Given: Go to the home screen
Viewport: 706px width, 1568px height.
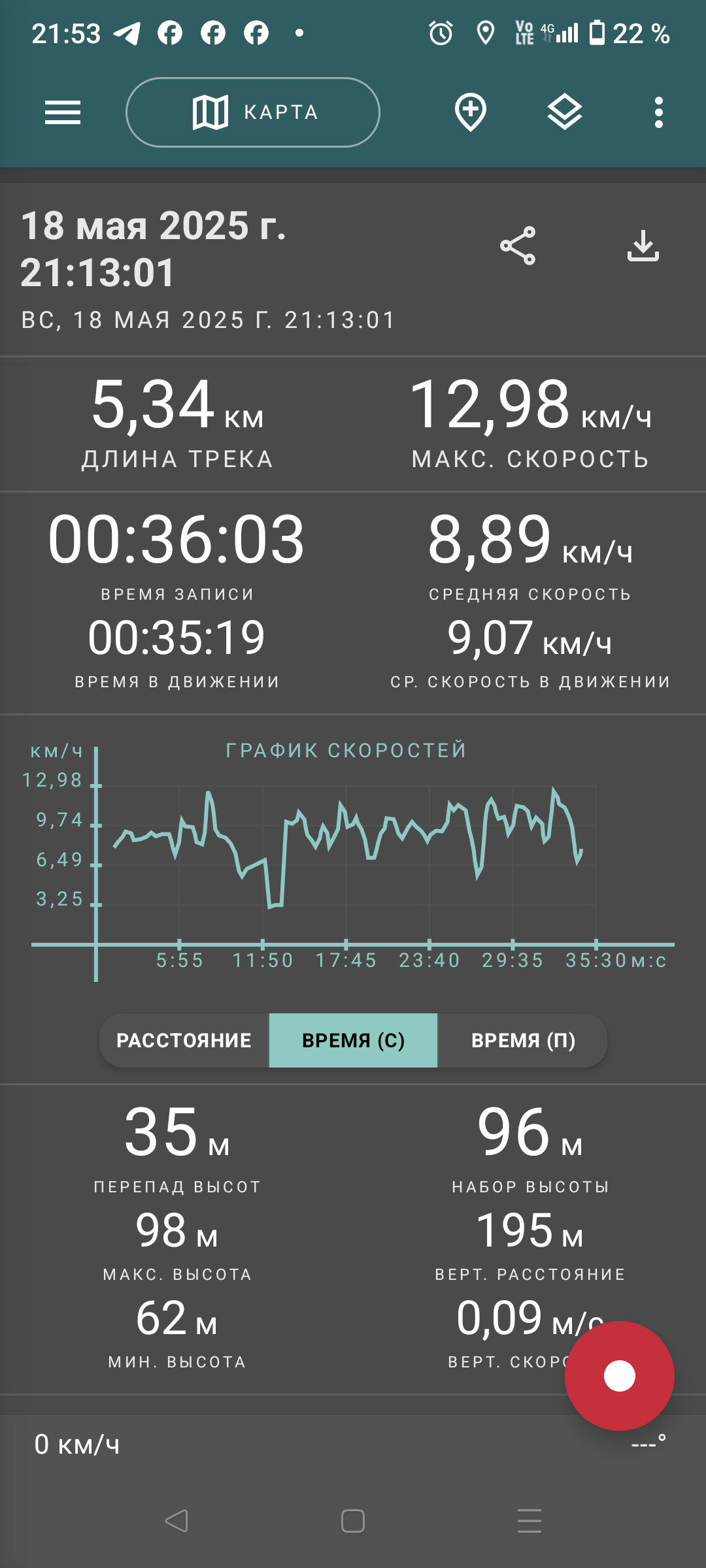Looking at the screenshot, I should 353,1521.
